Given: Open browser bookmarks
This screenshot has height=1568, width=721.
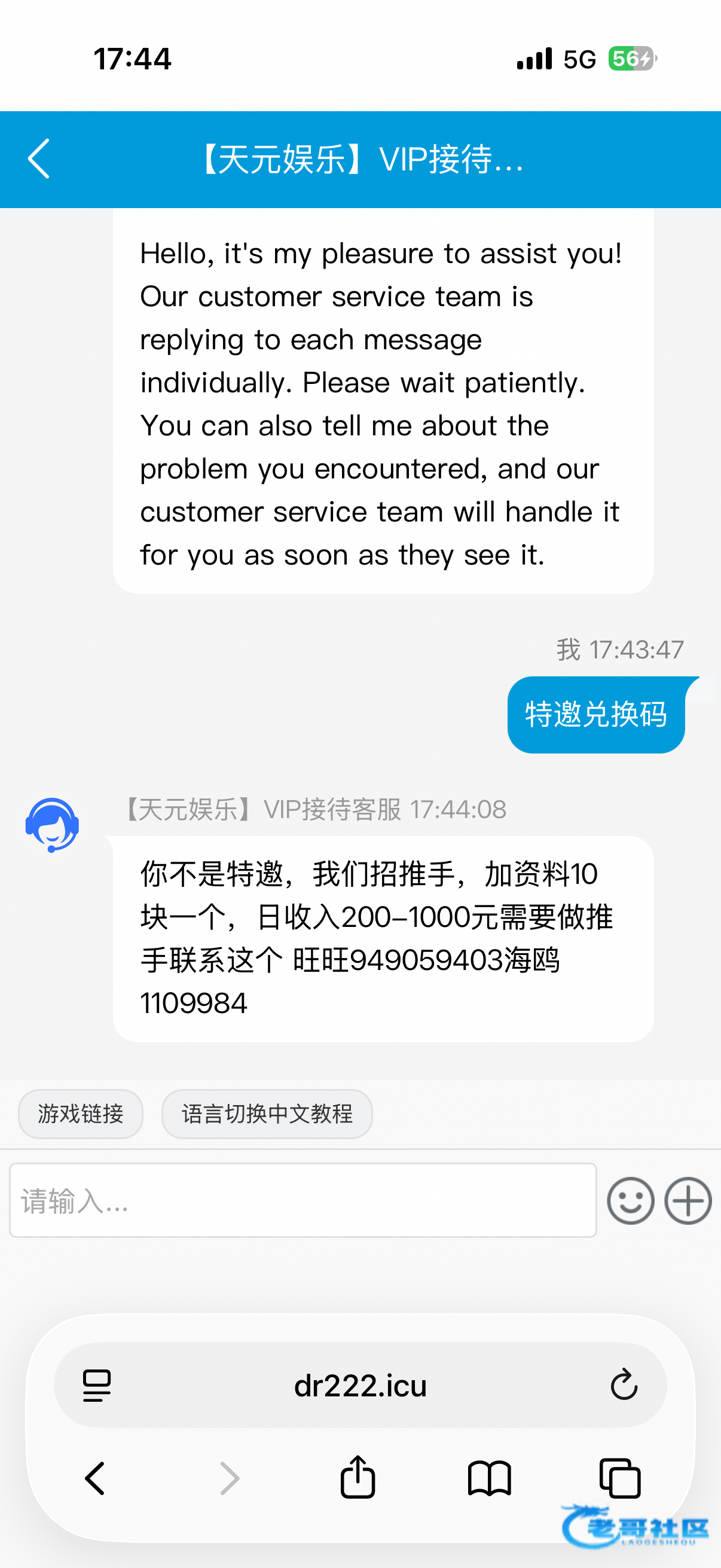Looking at the screenshot, I should 489,1478.
